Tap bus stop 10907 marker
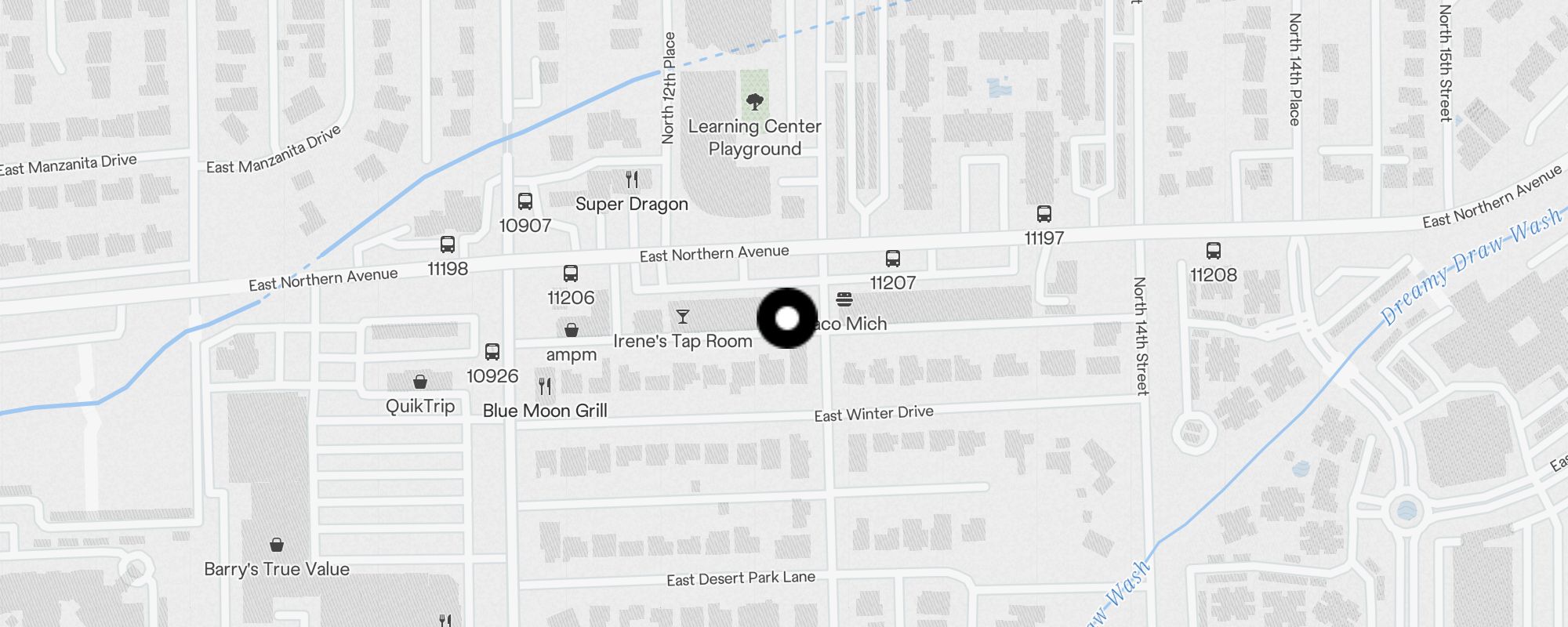1568x627 pixels. pyautogui.click(x=525, y=201)
